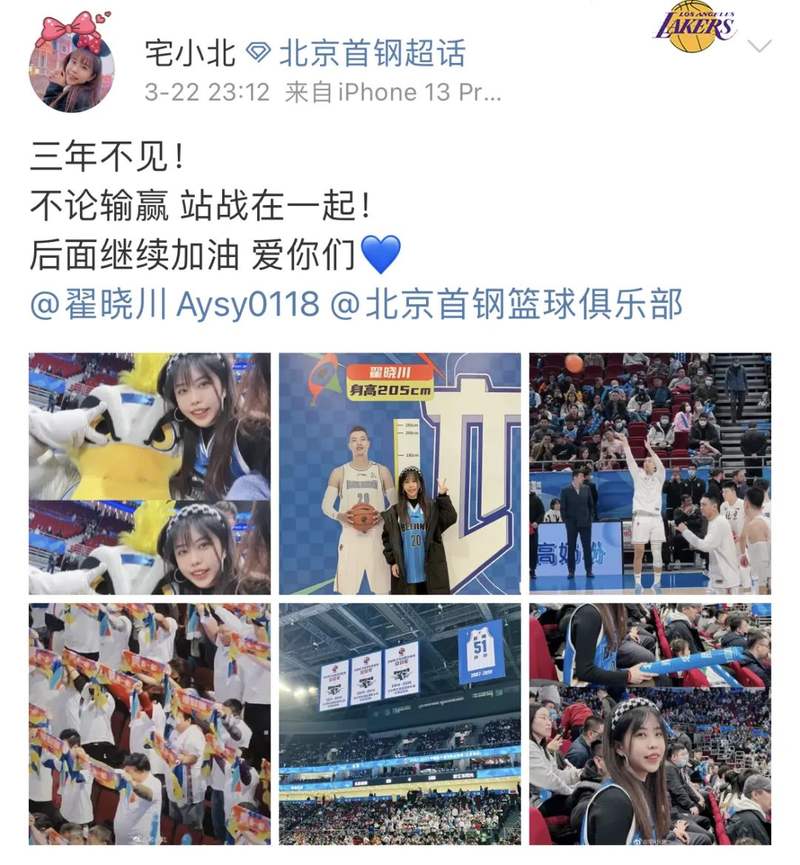The width and height of the screenshot is (800, 865).
Task: Expand the post options chevron
Action: (x=760, y=46)
